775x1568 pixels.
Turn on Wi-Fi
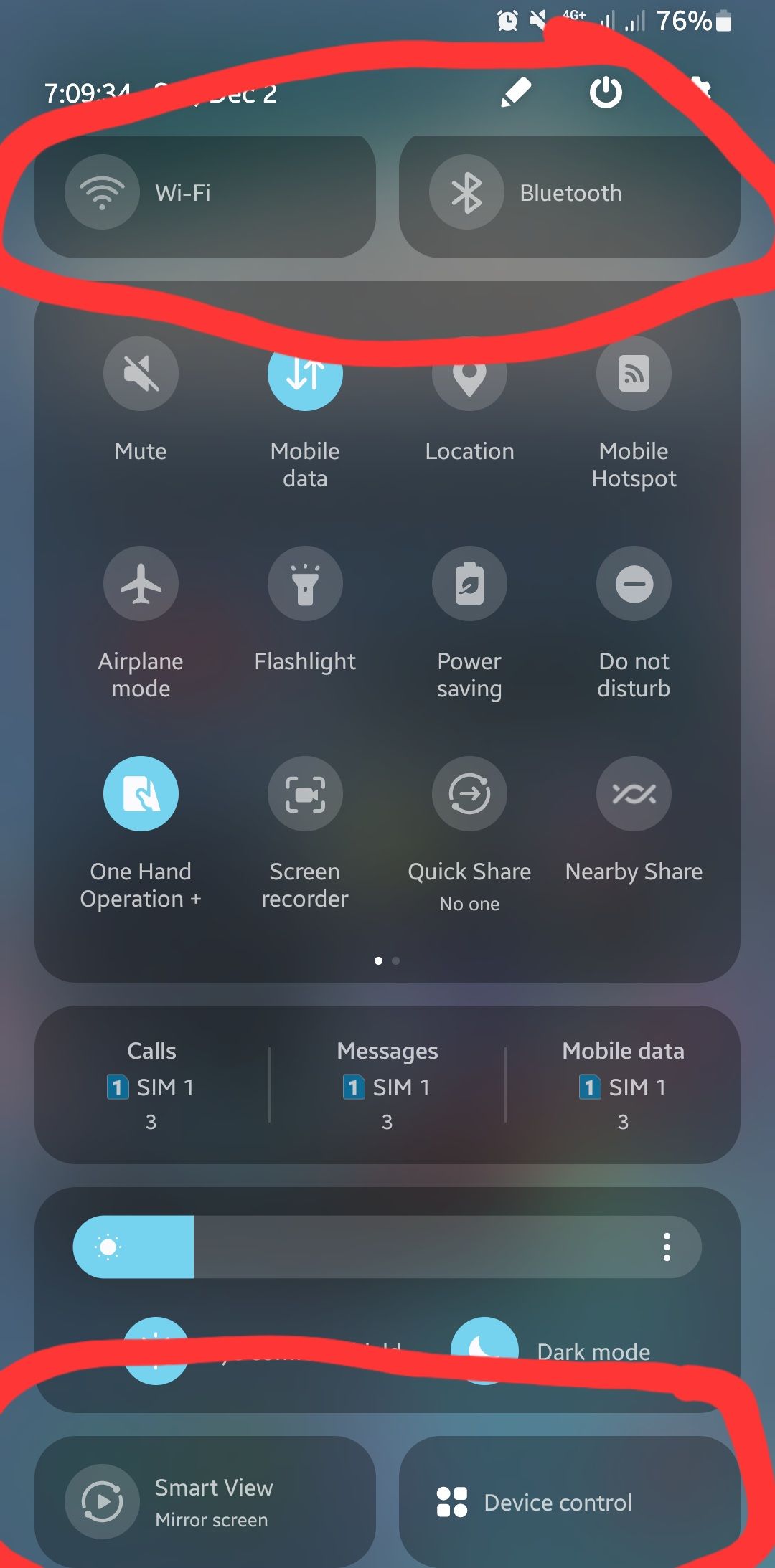(102, 192)
